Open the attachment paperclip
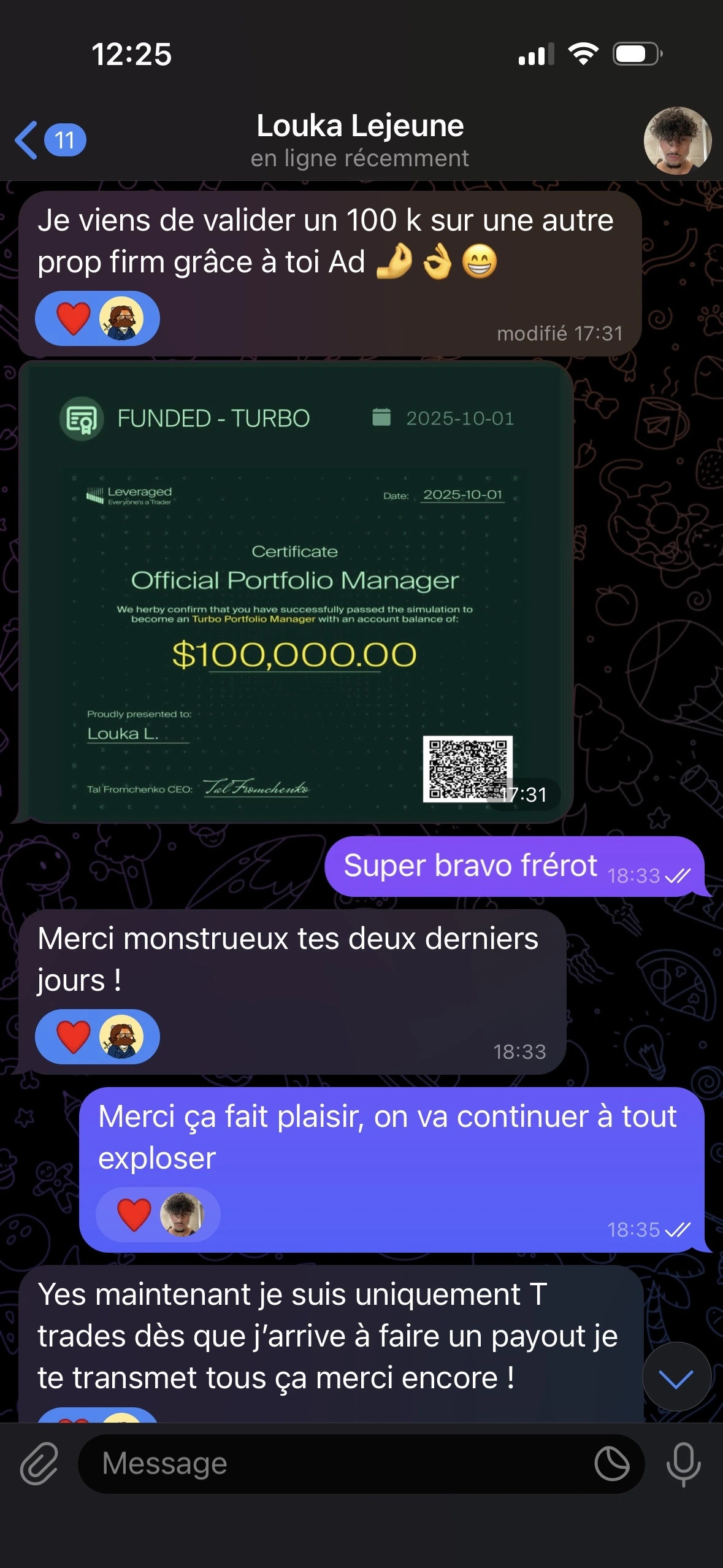The width and height of the screenshot is (723, 1568). (x=39, y=1464)
